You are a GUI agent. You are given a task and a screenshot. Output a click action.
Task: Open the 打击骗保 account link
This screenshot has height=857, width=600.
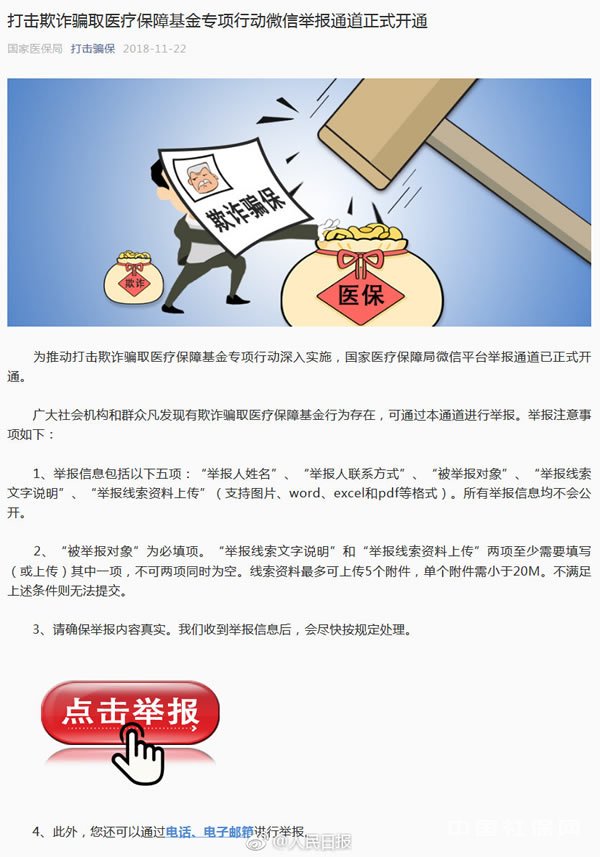92,48
